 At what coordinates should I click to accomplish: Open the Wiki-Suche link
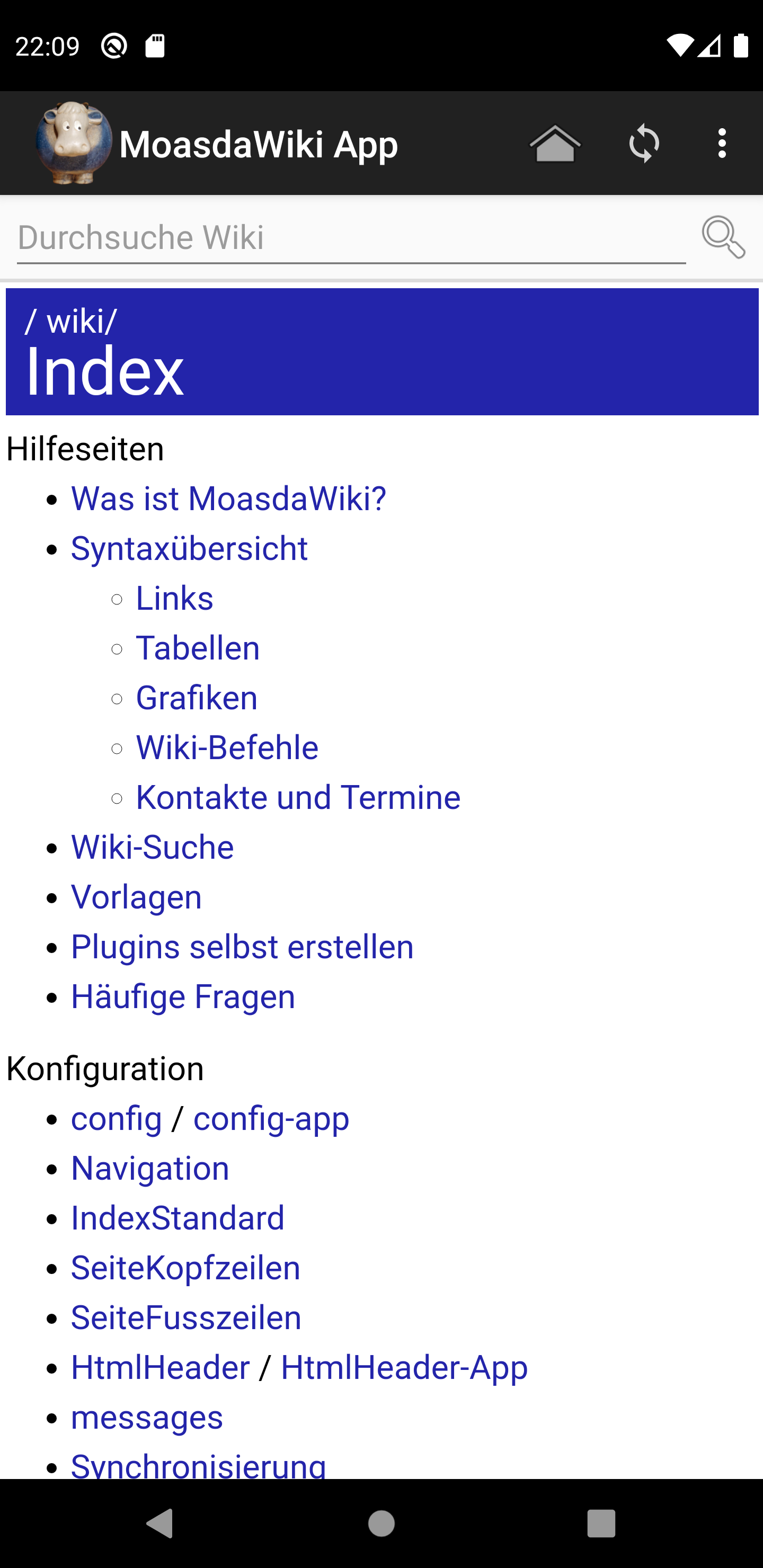click(152, 848)
